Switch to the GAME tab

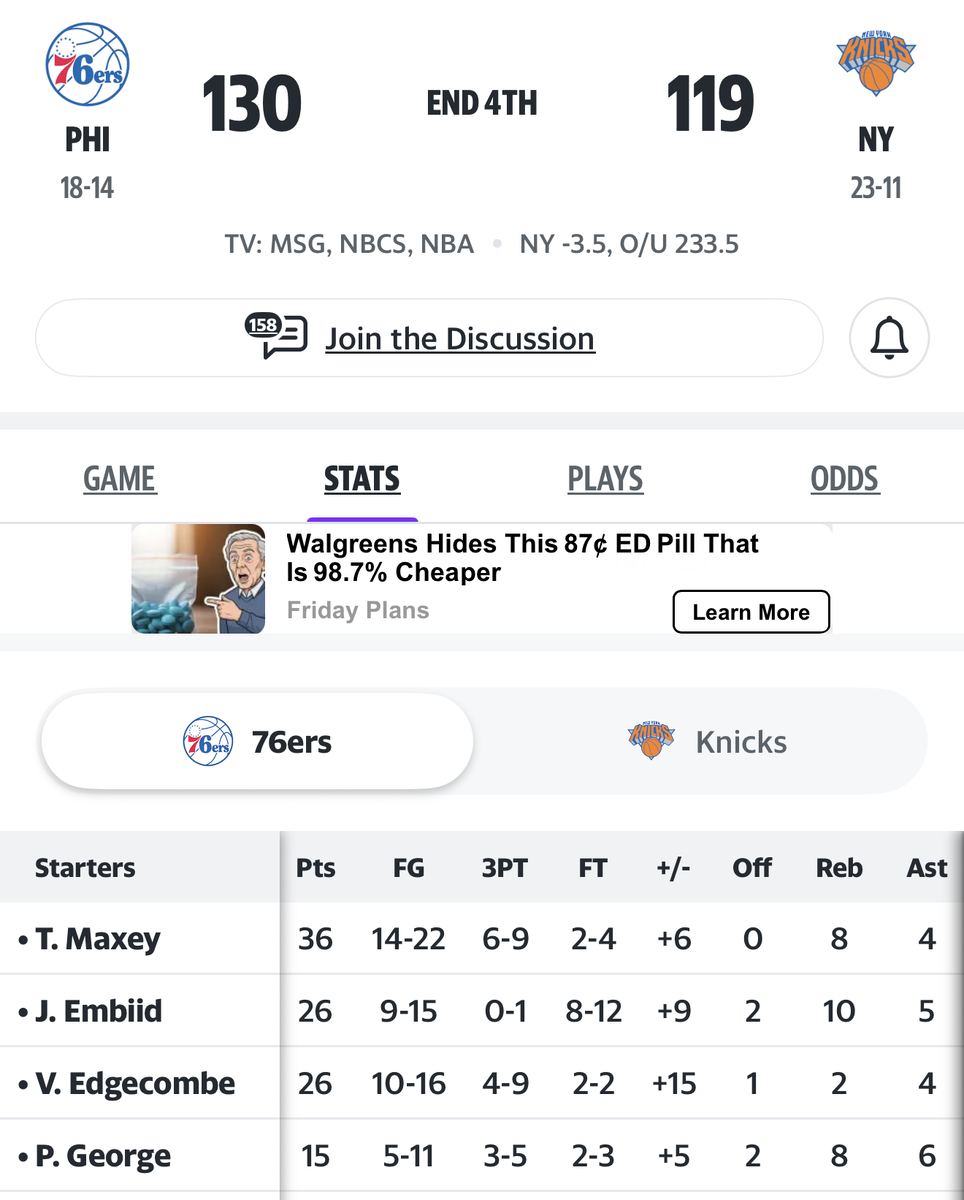[x=120, y=479]
